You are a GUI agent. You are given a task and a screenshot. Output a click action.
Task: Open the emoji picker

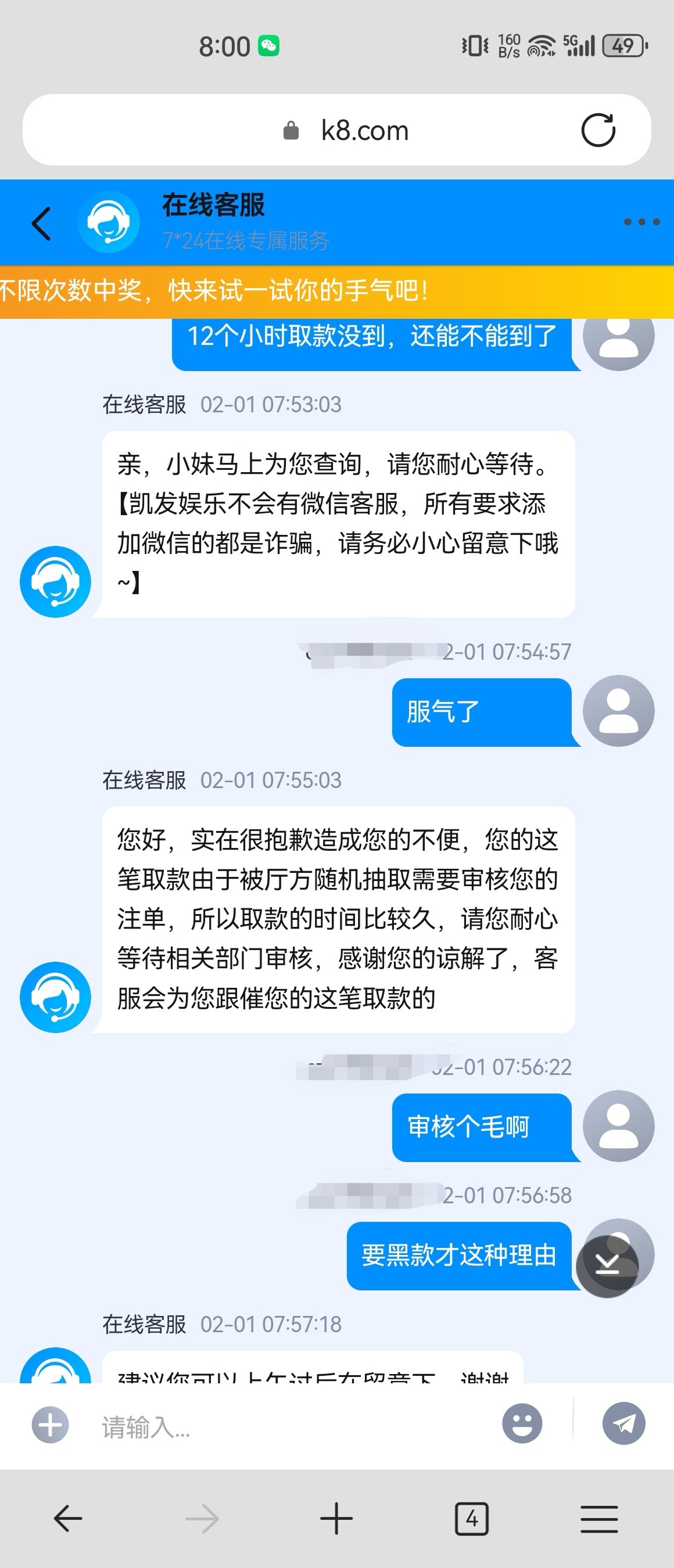tap(522, 1424)
